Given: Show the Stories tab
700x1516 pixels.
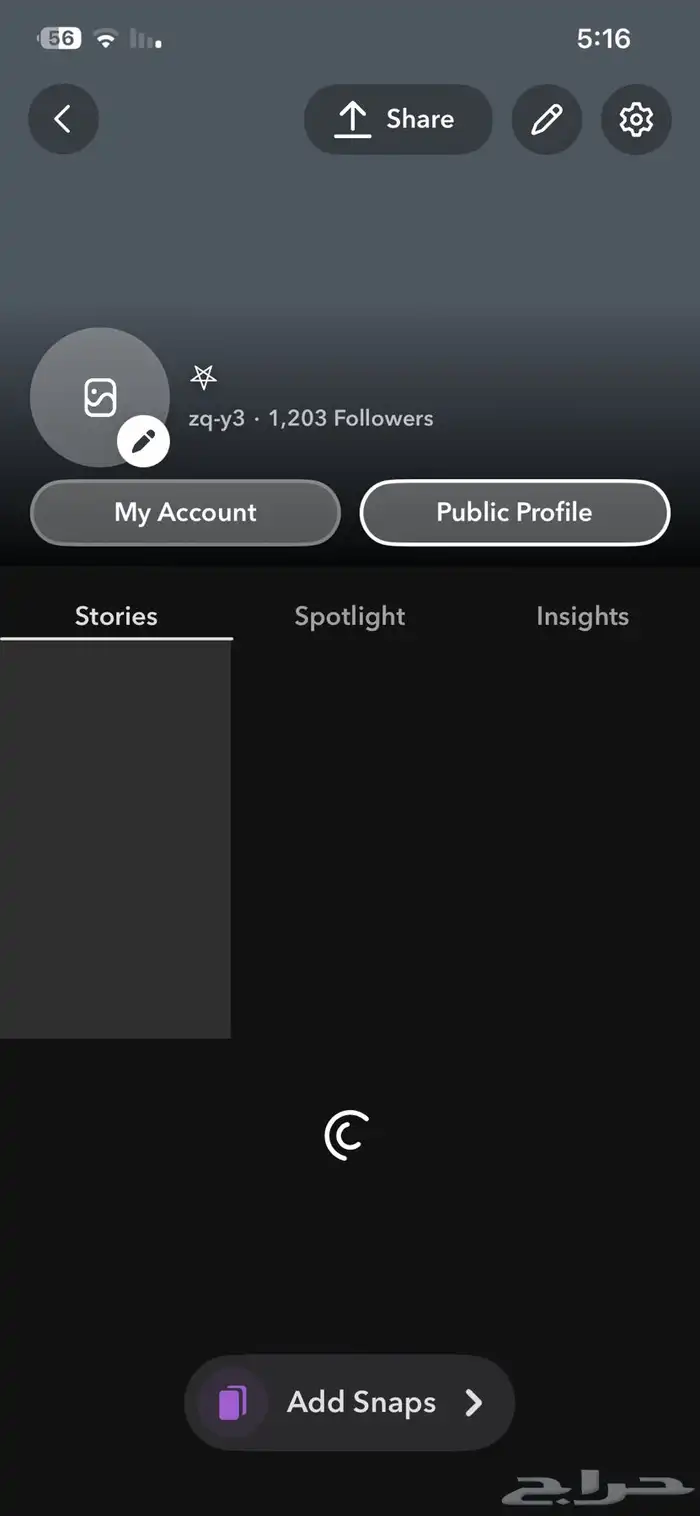Looking at the screenshot, I should click(x=116, y=616).
